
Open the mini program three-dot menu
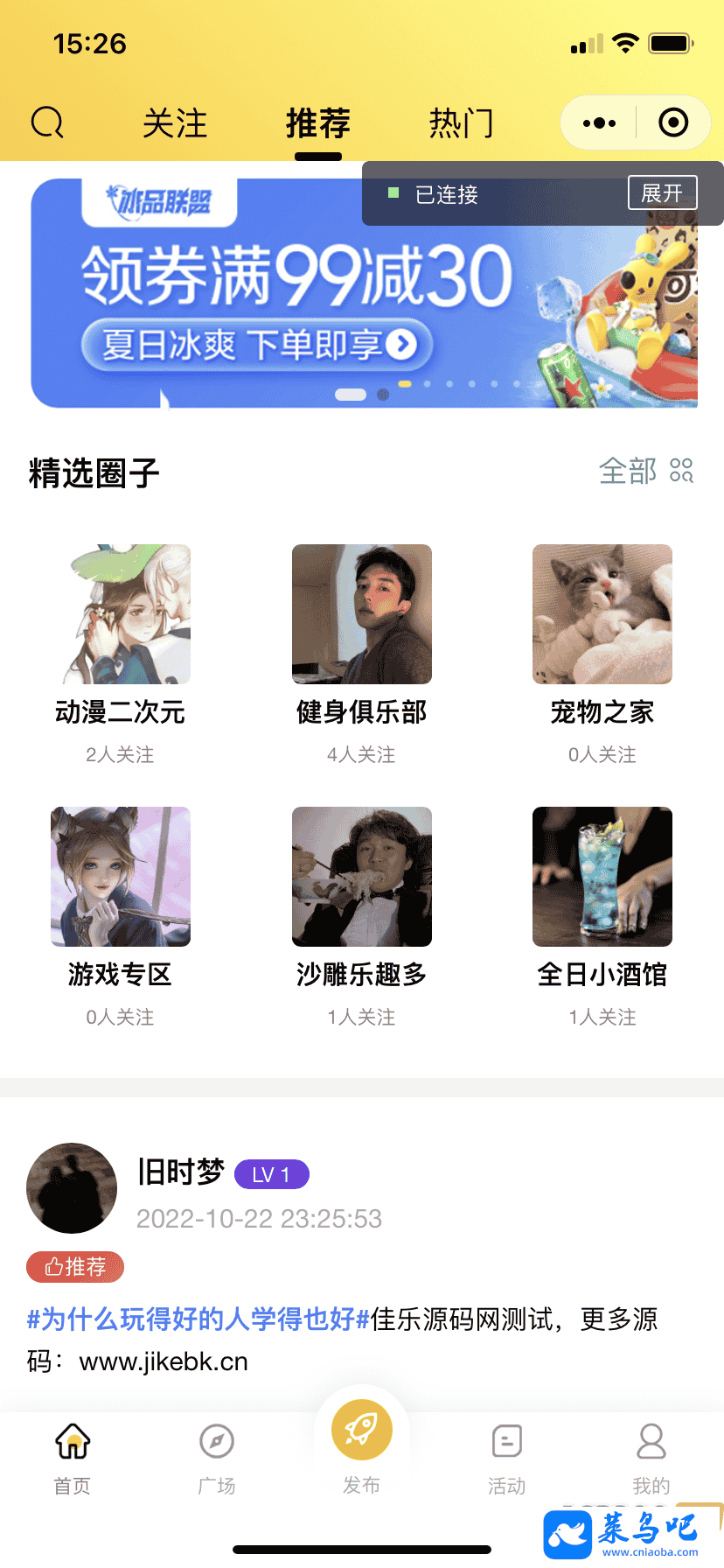coord(599,123)
